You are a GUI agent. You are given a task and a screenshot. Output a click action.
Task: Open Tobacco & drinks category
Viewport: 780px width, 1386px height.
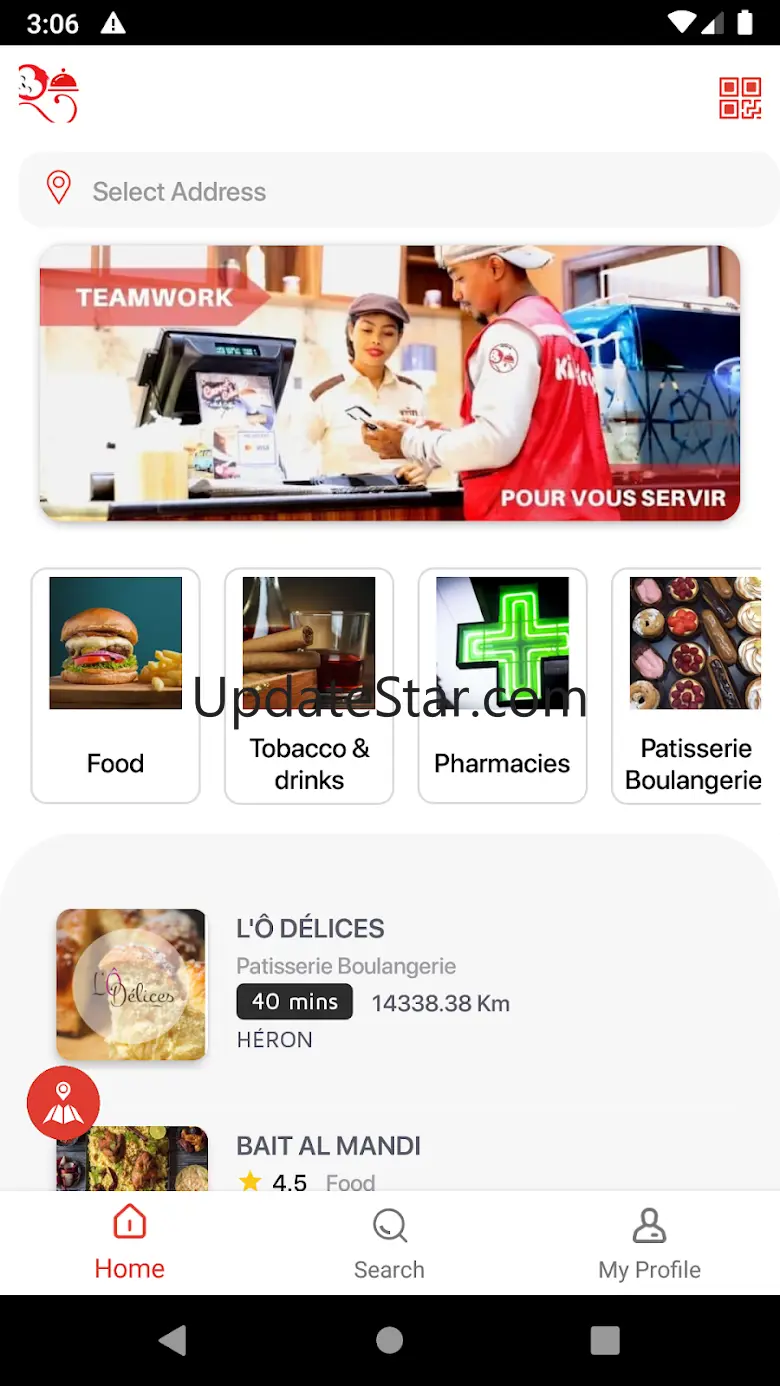click(x=309, y=685)
